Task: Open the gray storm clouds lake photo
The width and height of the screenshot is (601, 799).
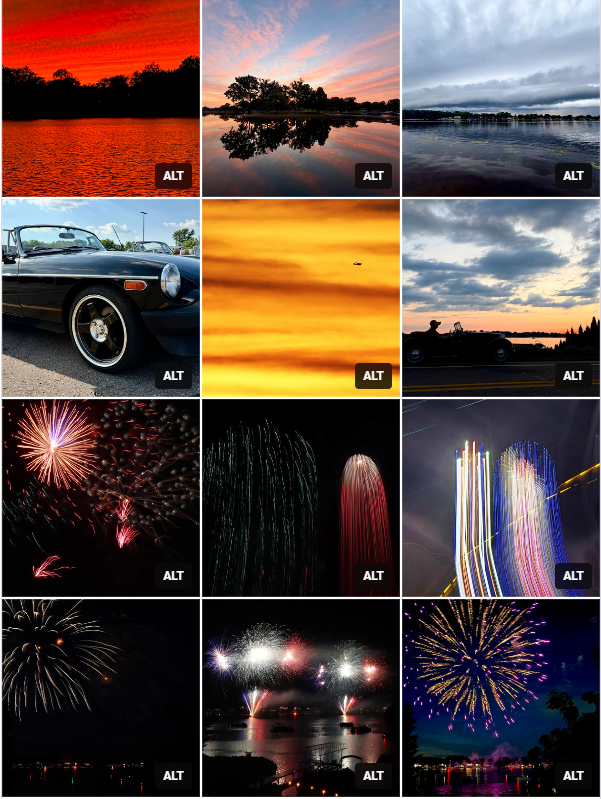Action: coord(501,98)
